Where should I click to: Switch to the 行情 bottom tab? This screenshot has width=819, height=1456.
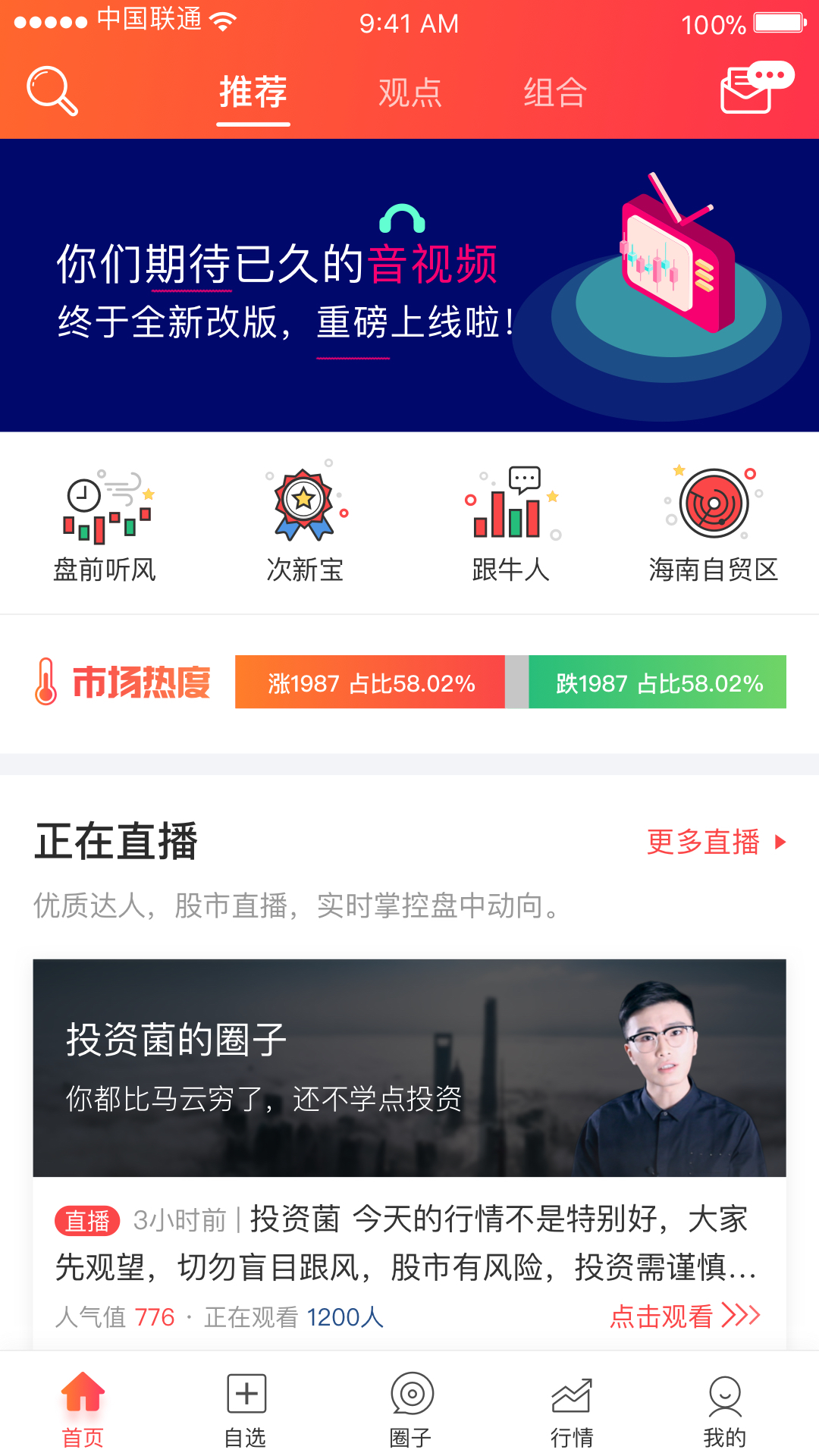coord(572,1409)
